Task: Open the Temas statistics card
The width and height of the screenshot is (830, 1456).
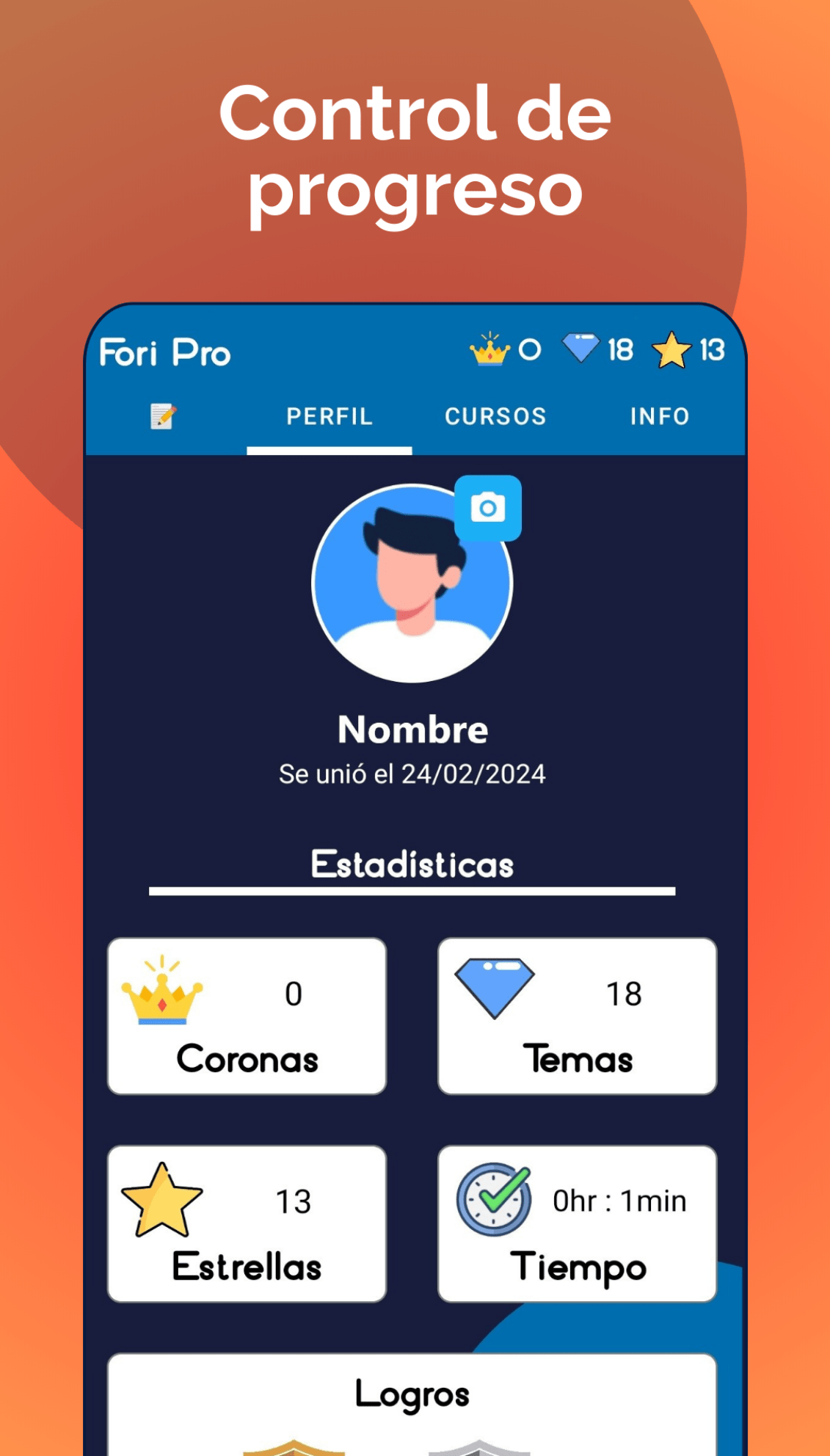Action: click(577, 1016)
